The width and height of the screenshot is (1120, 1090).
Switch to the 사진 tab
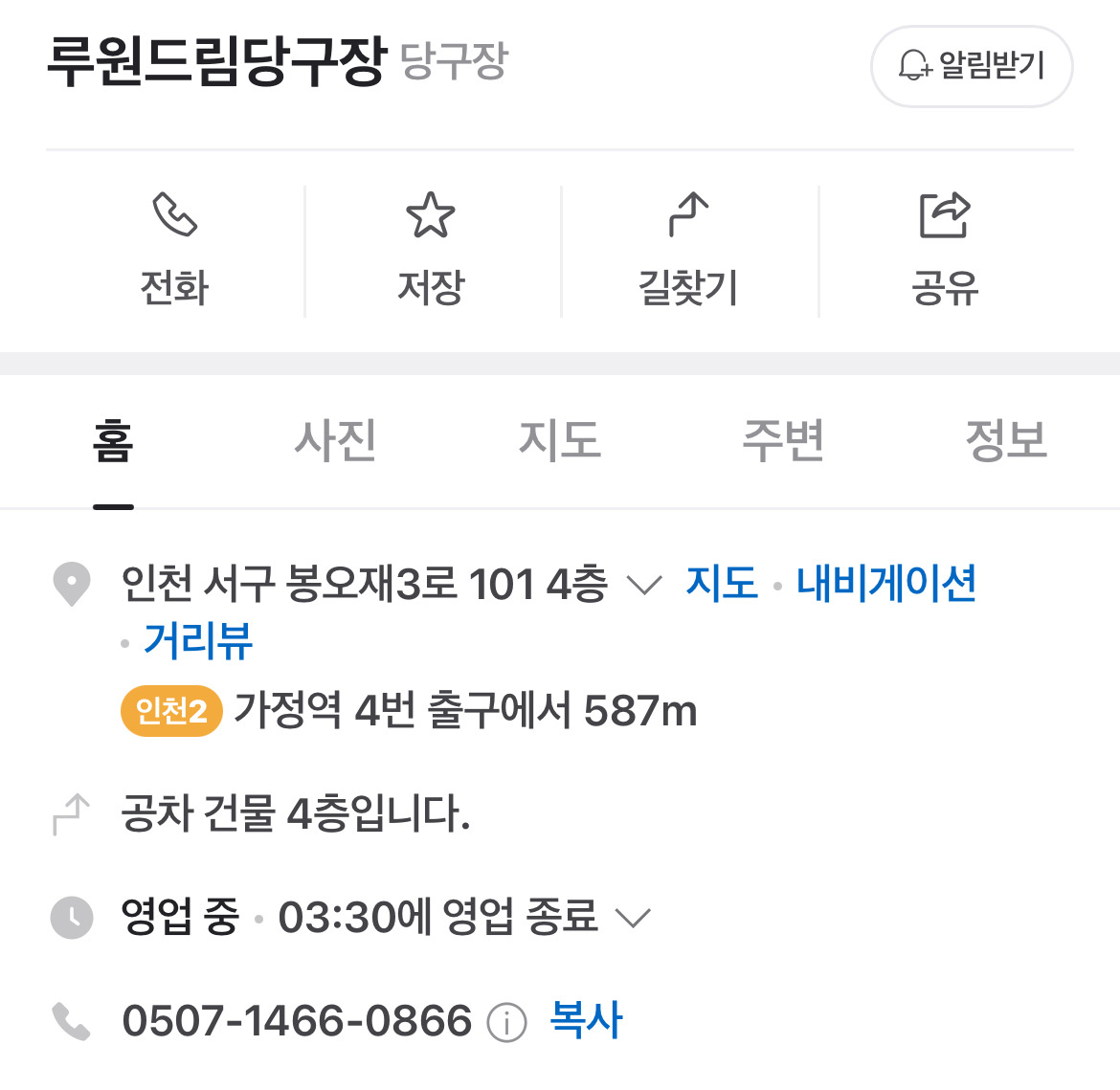(336, 441)
